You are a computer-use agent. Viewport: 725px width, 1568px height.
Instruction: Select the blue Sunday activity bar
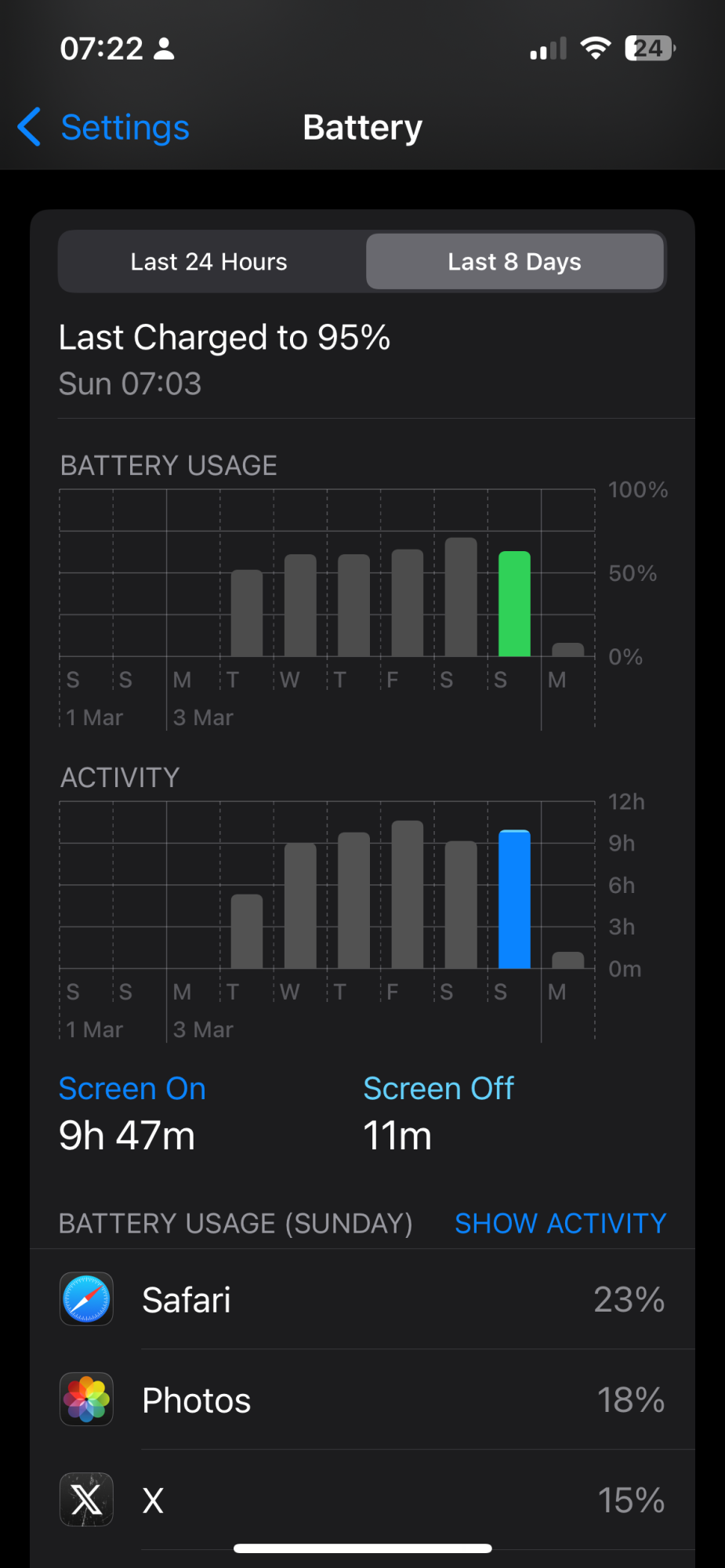tap(514, 899)
